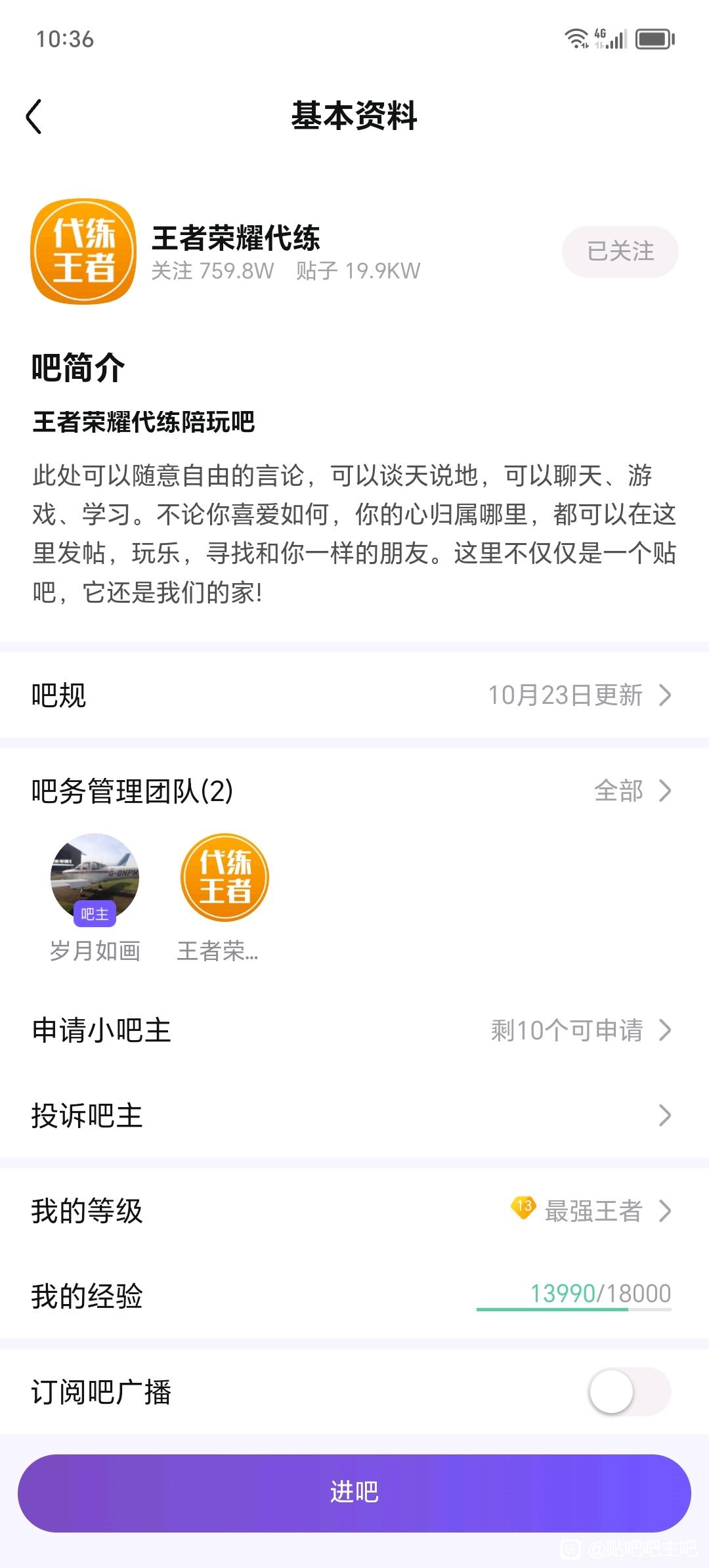
Task: Tap the 进吧 button
Action: tap(354, 1492)
